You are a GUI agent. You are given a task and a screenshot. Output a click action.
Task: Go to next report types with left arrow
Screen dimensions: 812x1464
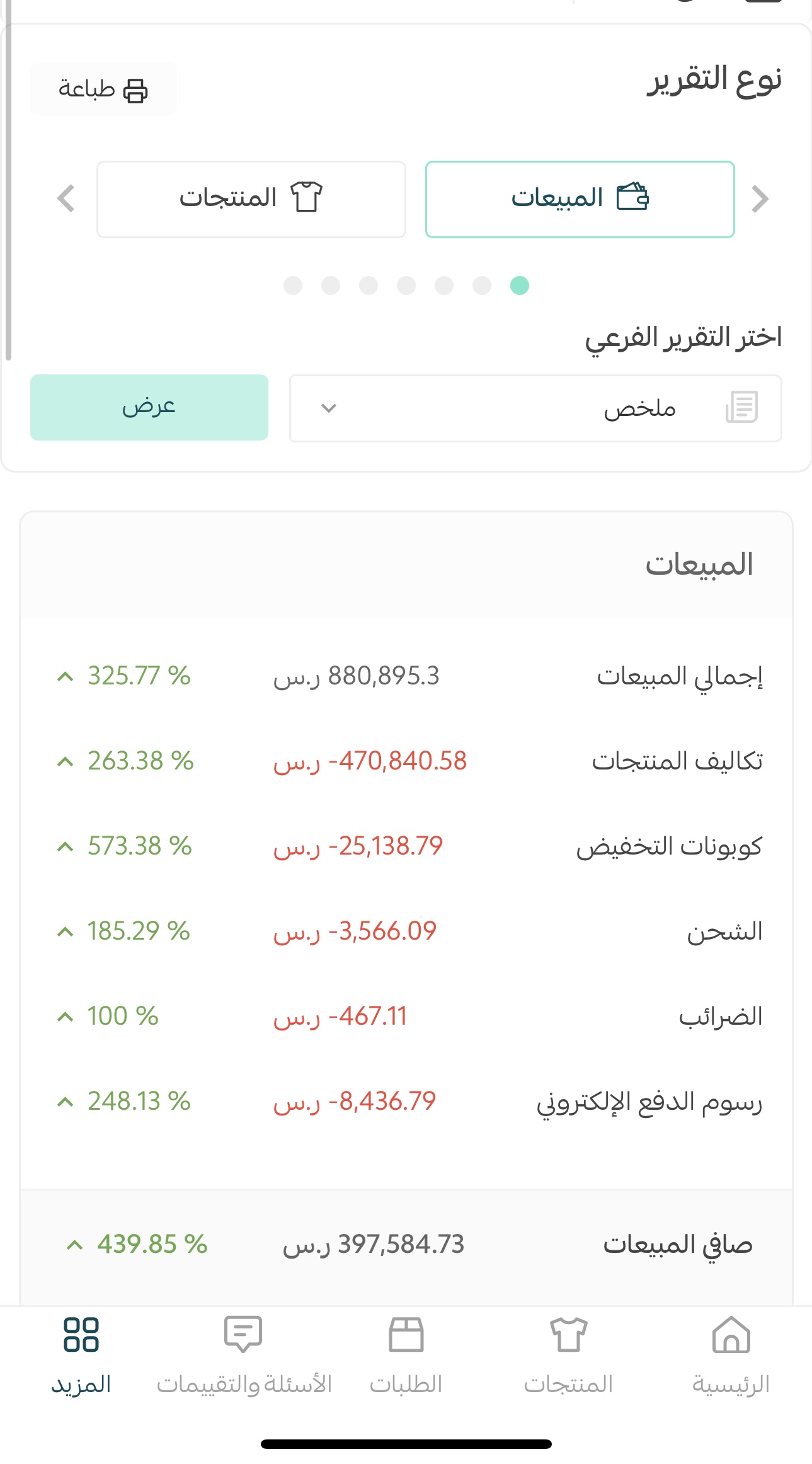pos(66,199)
